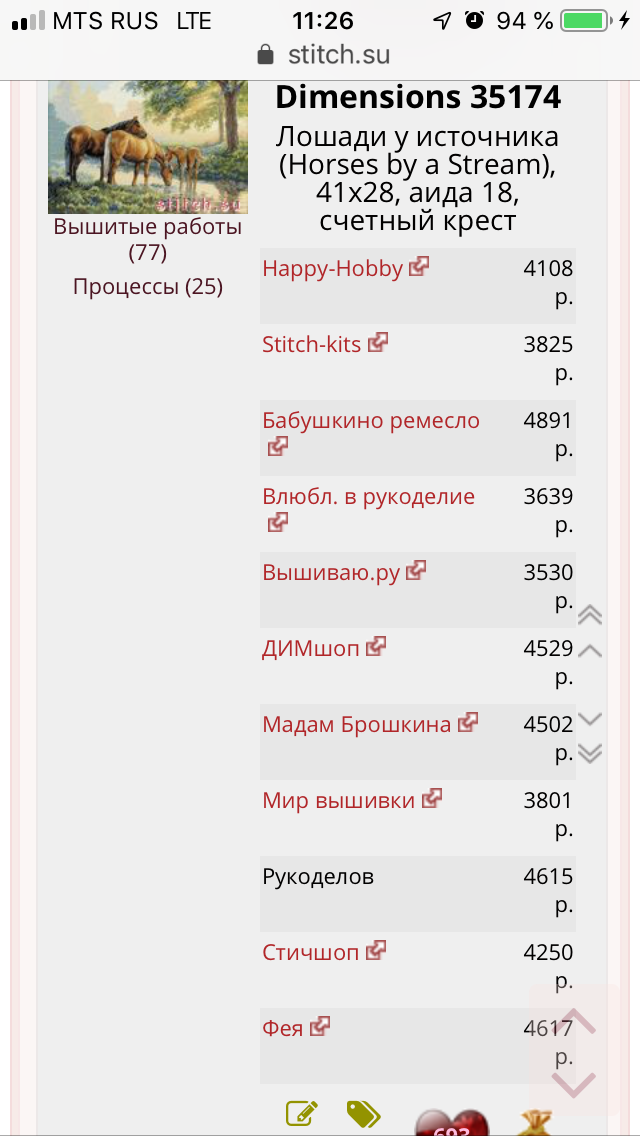Visit the Бабушкино ремесло store link
The height and width of the screenshot is (1136, 640).
[370, 420]
